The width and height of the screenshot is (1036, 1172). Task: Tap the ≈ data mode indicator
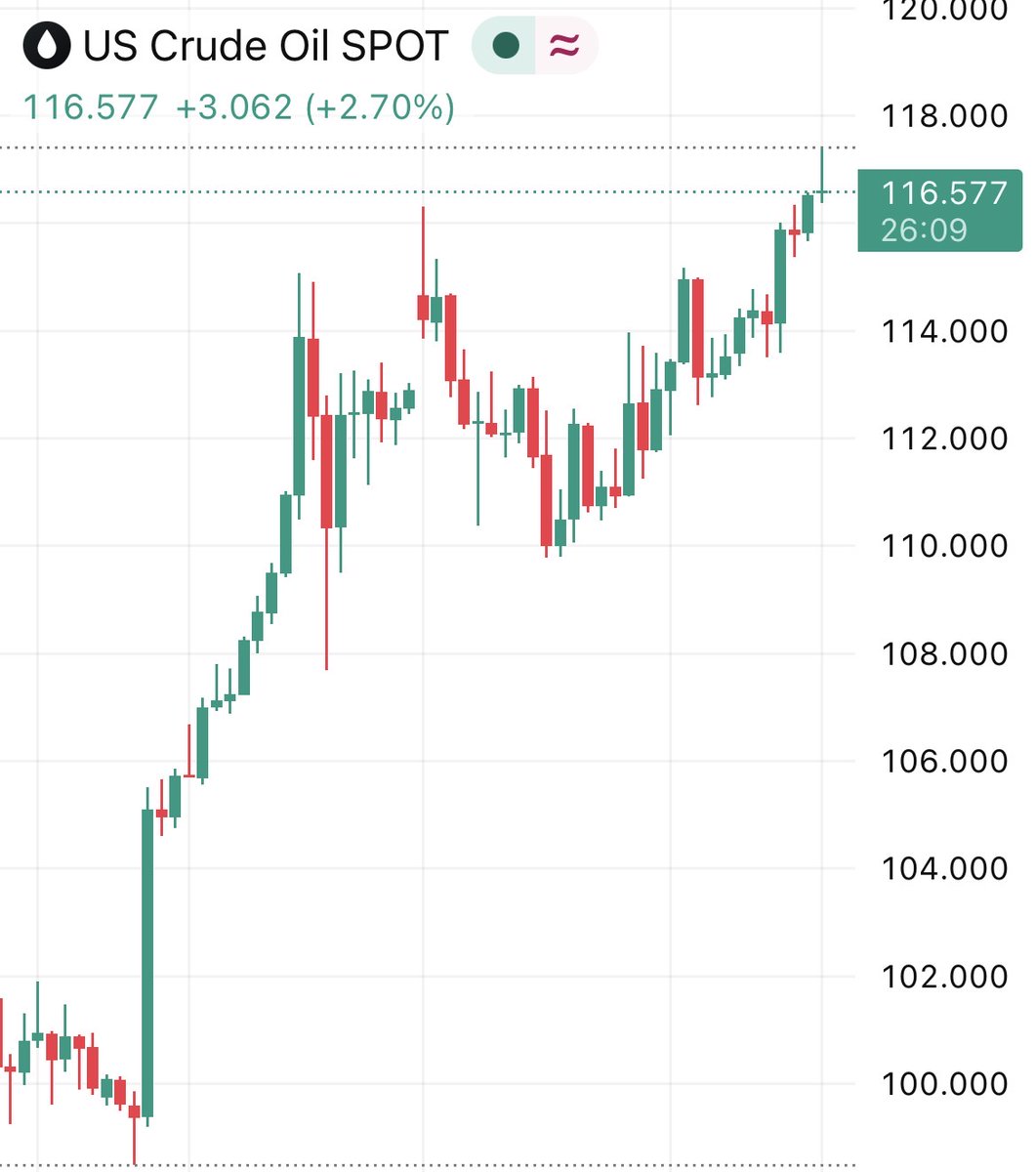coord(565,46)
